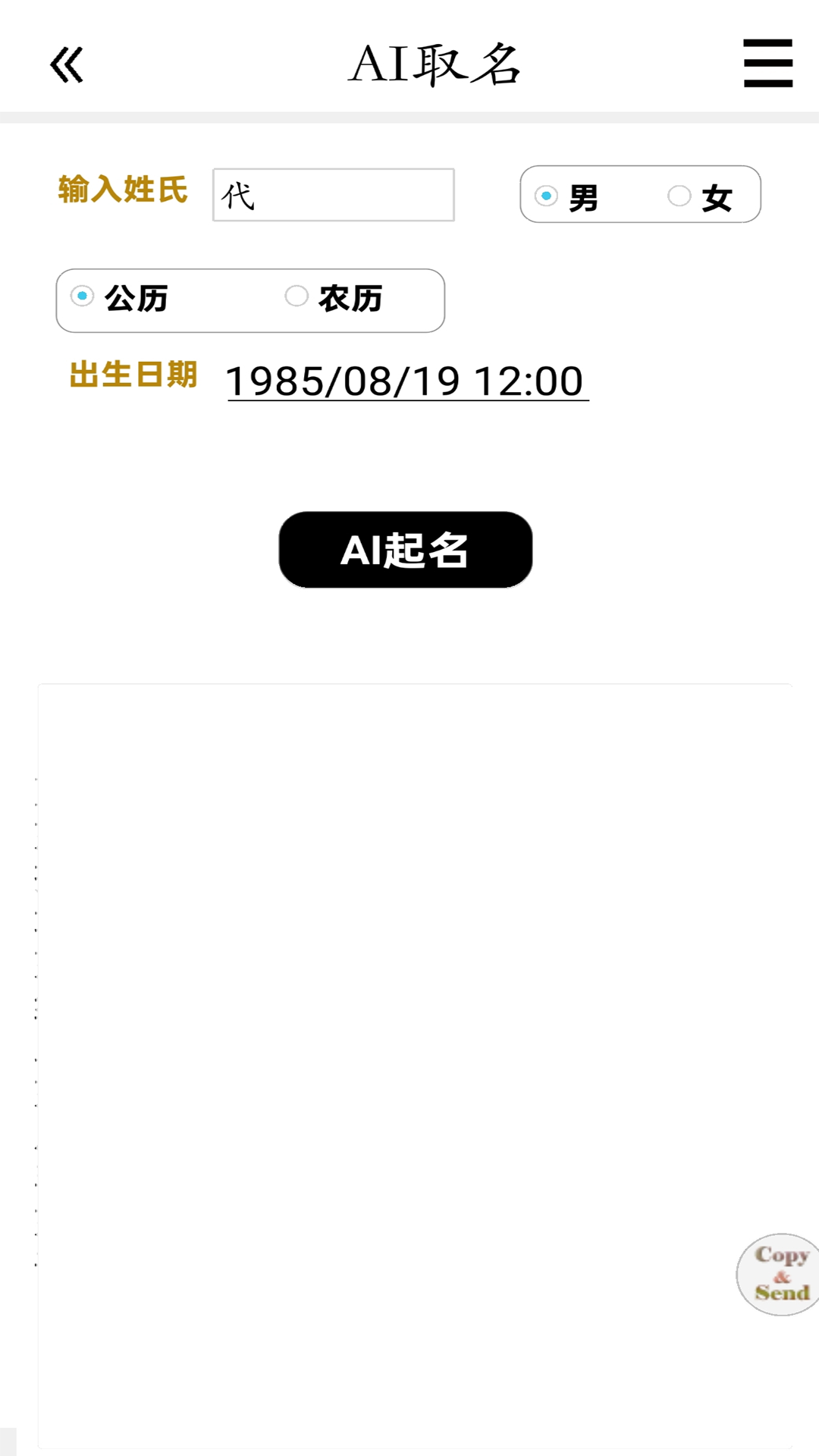Choose the 农历 calendar type
Screen dimensions: 819x1456
[x=334, y=298]
